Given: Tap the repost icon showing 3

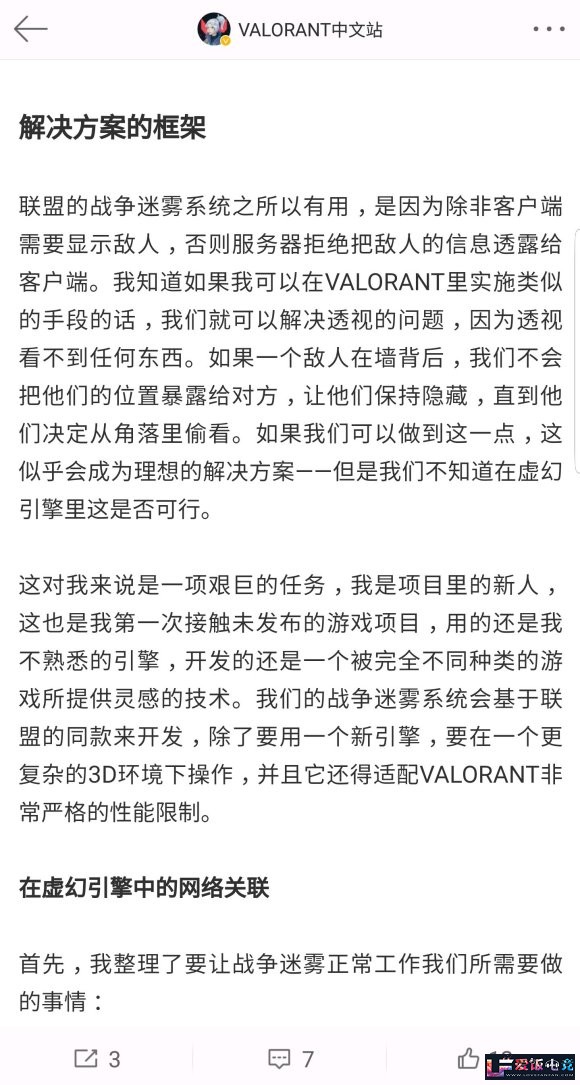Looking at the screenshot, I should [x=86, y=1058].
